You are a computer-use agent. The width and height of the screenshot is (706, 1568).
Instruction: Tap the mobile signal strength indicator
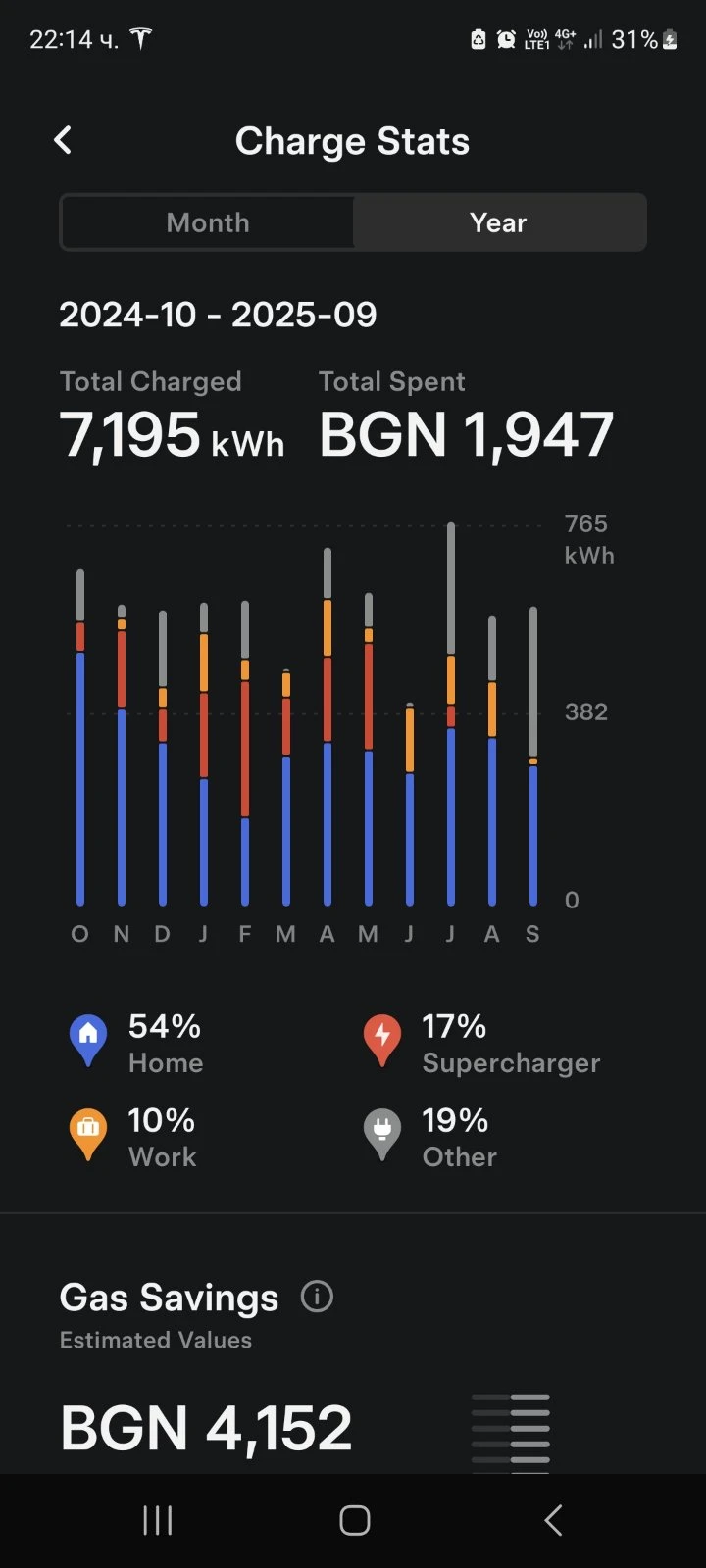tap(594, 41)
